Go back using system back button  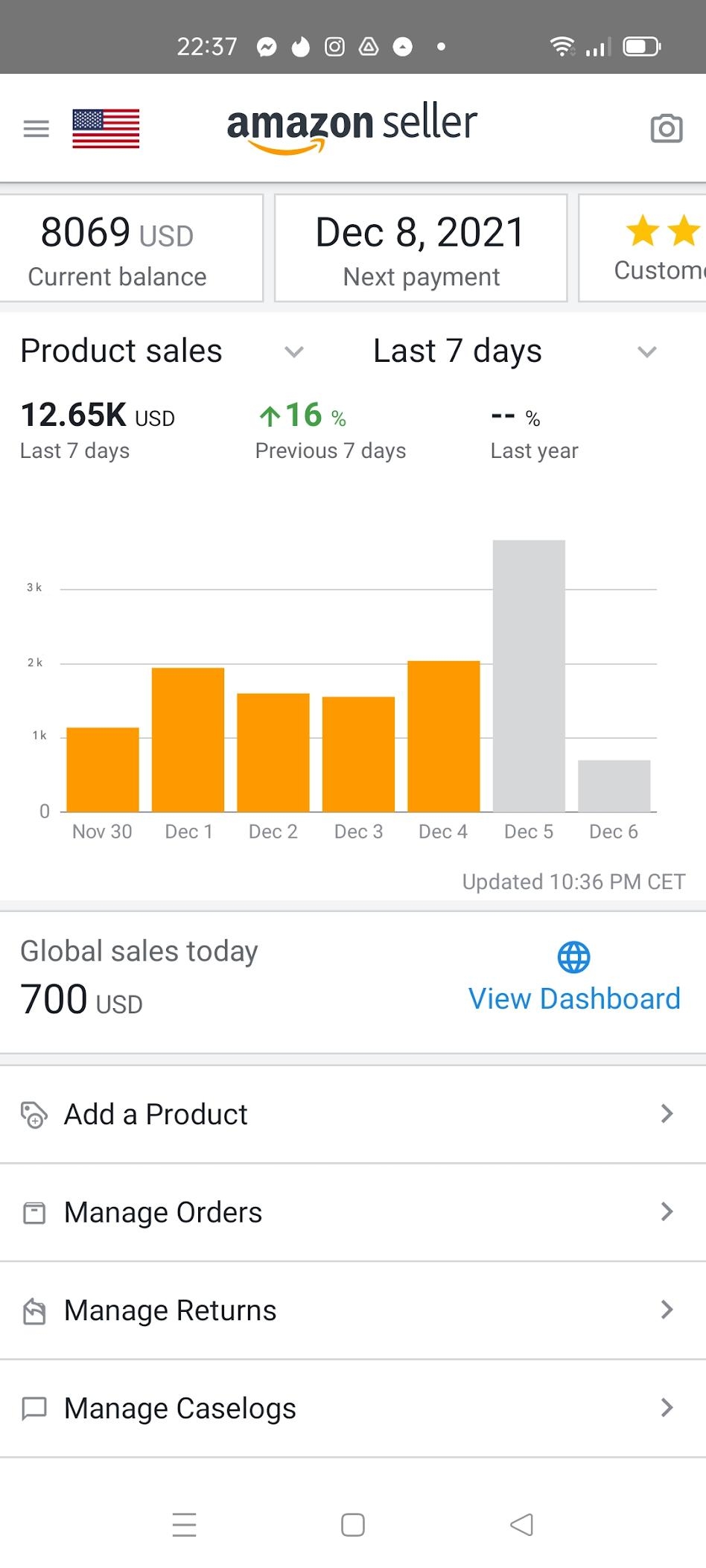[521, 1525]
